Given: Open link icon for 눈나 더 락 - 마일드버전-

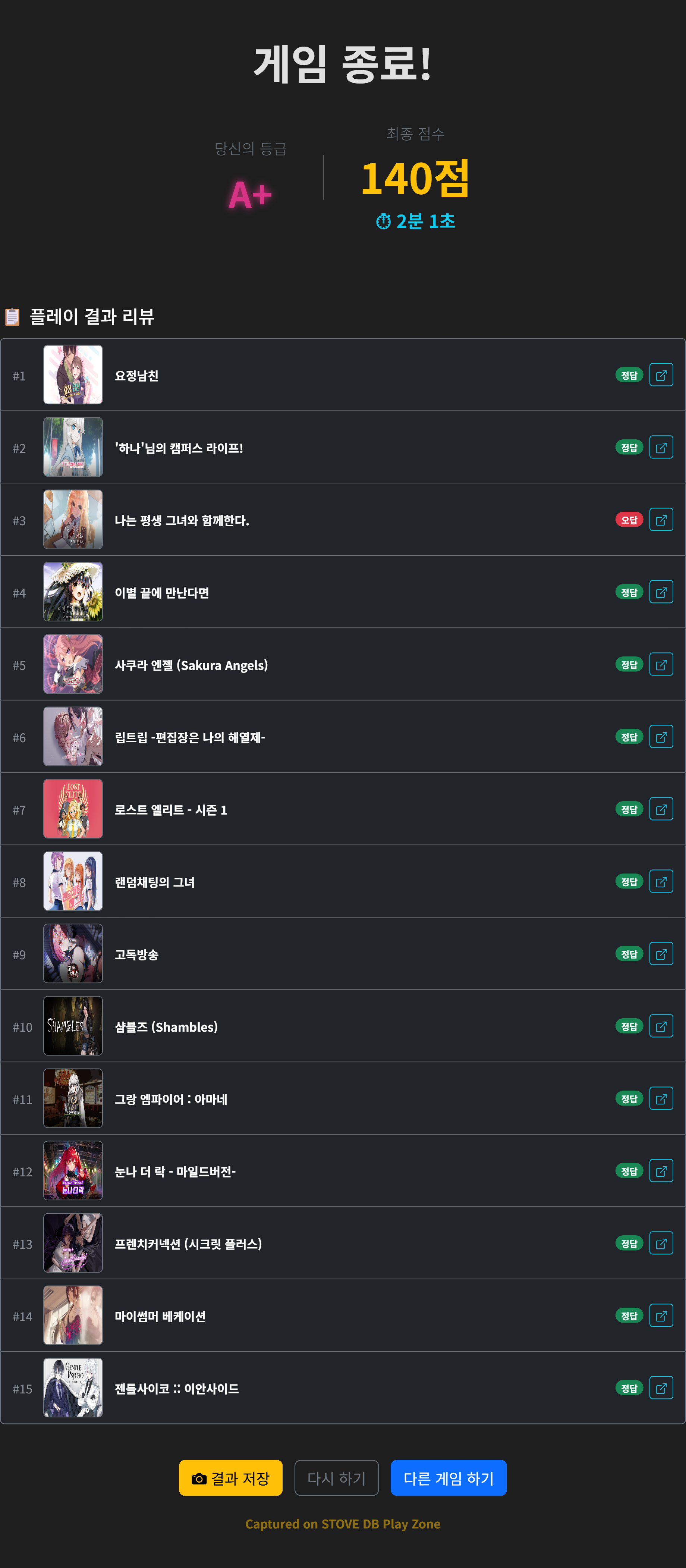Looking at the screenshot, I should (x=660, y=1170).
